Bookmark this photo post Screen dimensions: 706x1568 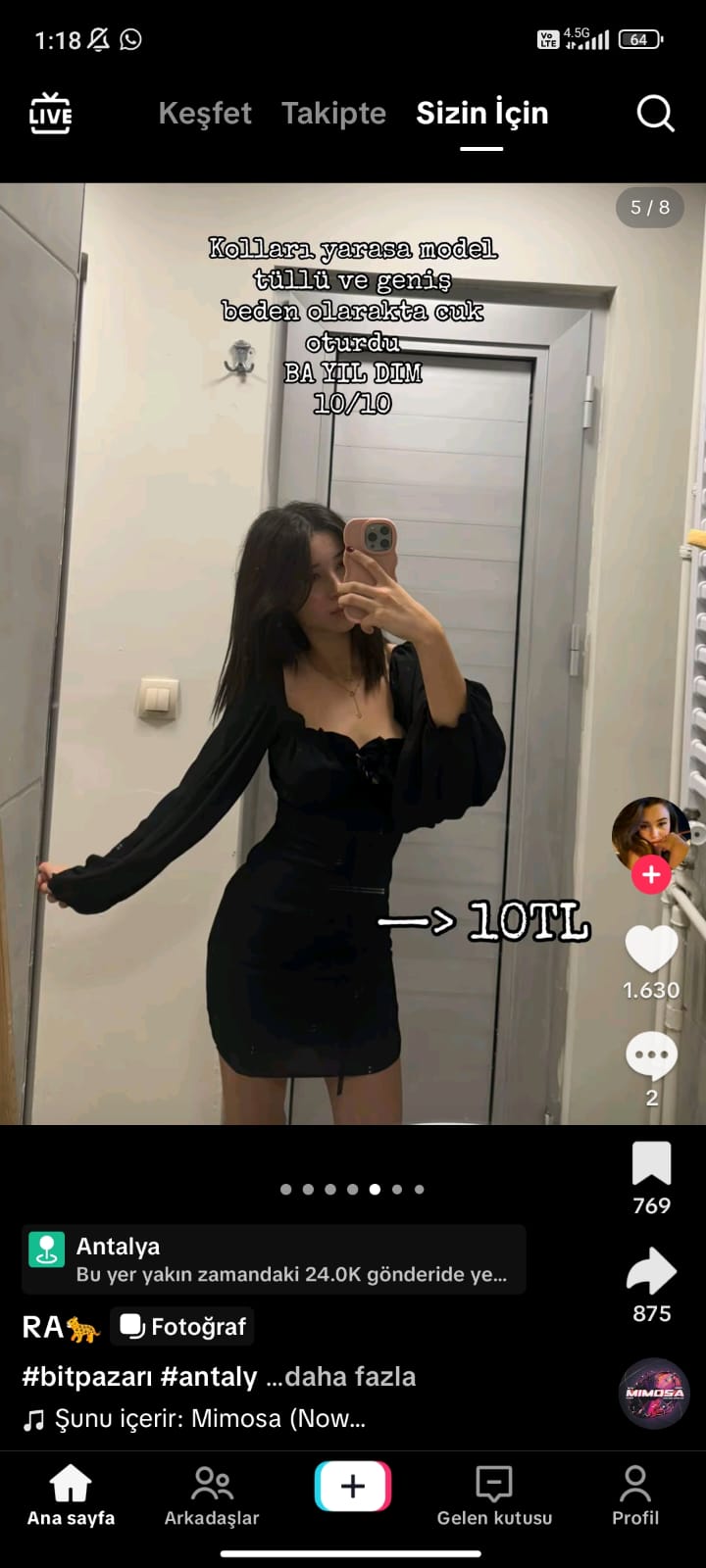[x=651, y=1164]
